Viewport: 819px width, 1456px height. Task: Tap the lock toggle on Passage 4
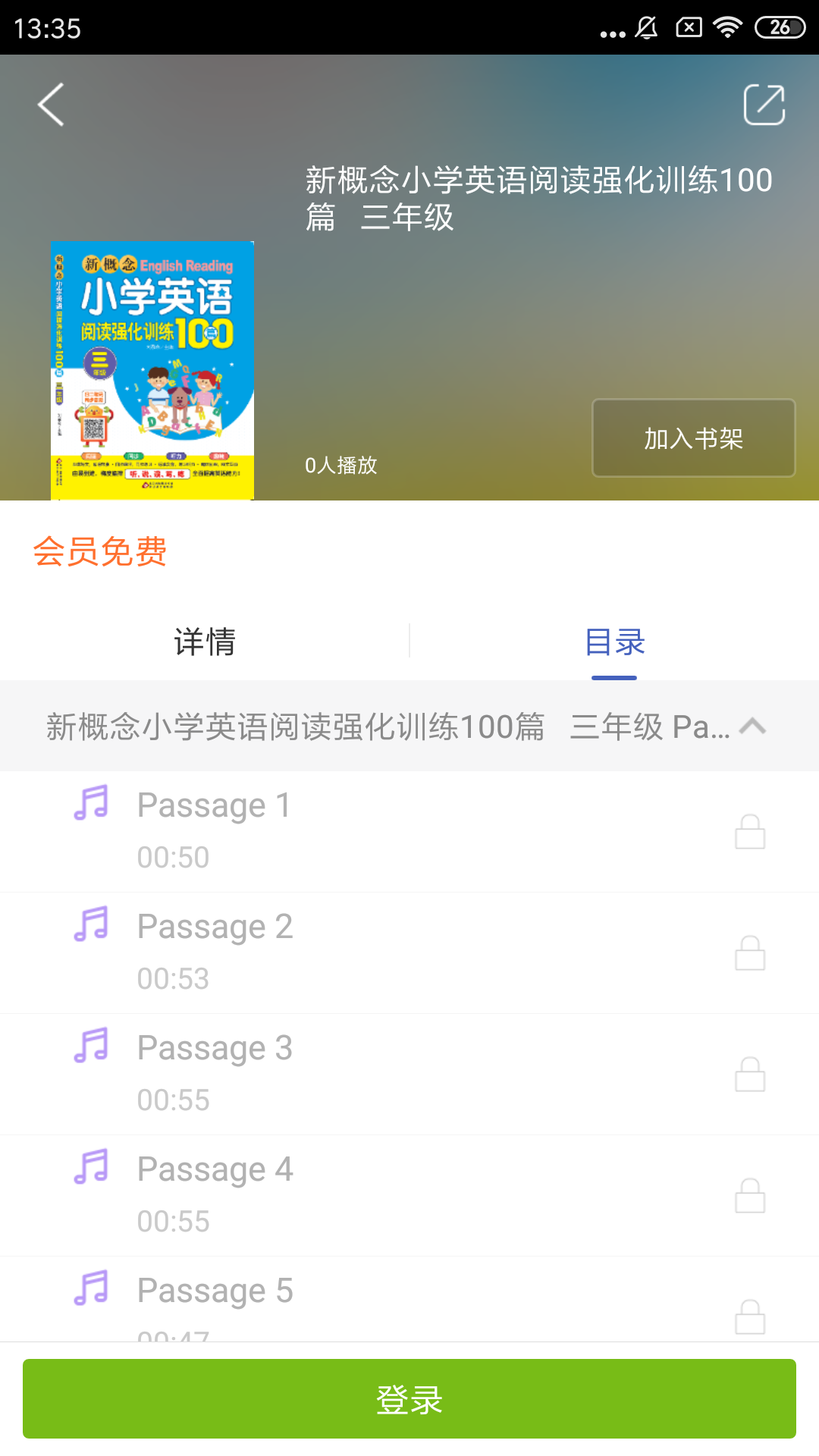pyautogui.click(x=752, y=1196)
